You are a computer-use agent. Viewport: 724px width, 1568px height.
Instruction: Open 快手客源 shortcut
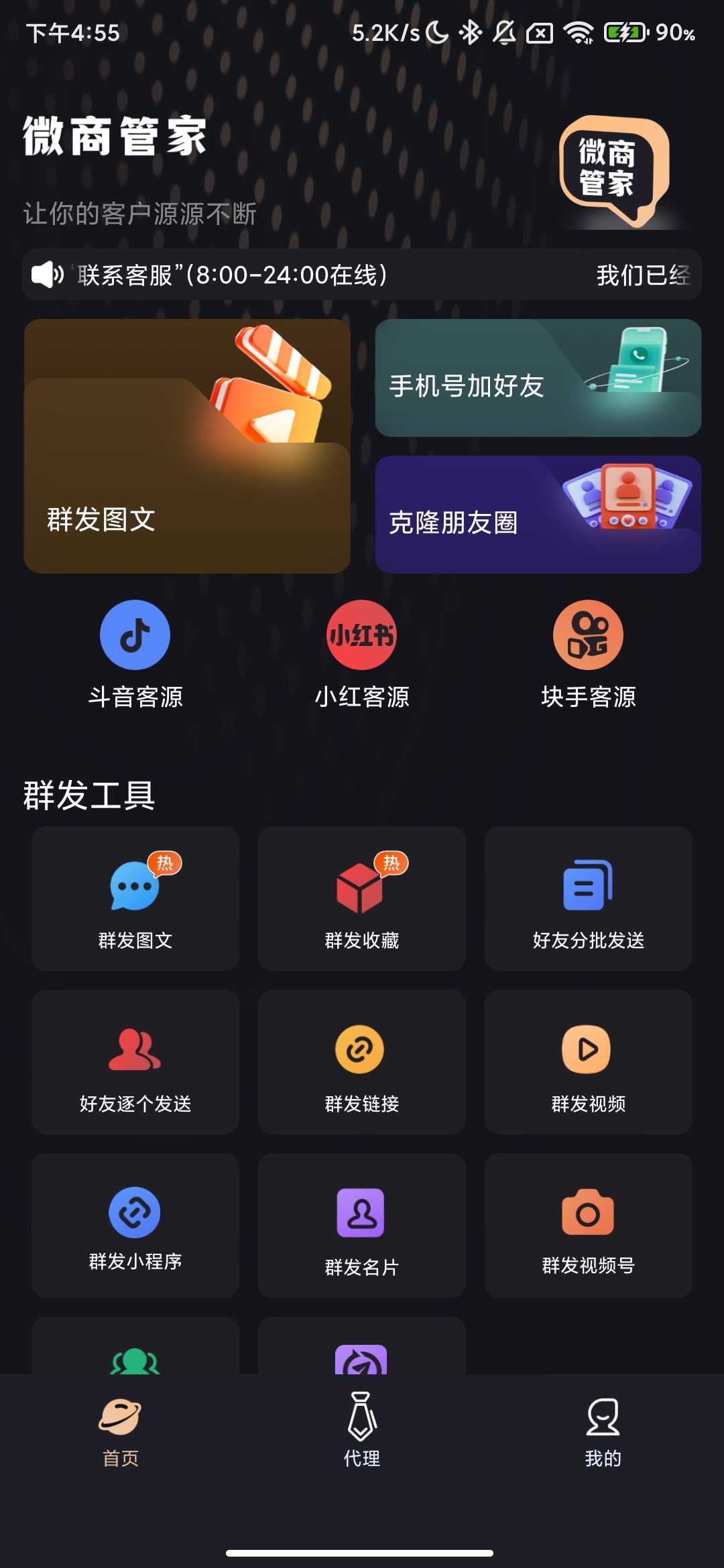pos(588,655)
